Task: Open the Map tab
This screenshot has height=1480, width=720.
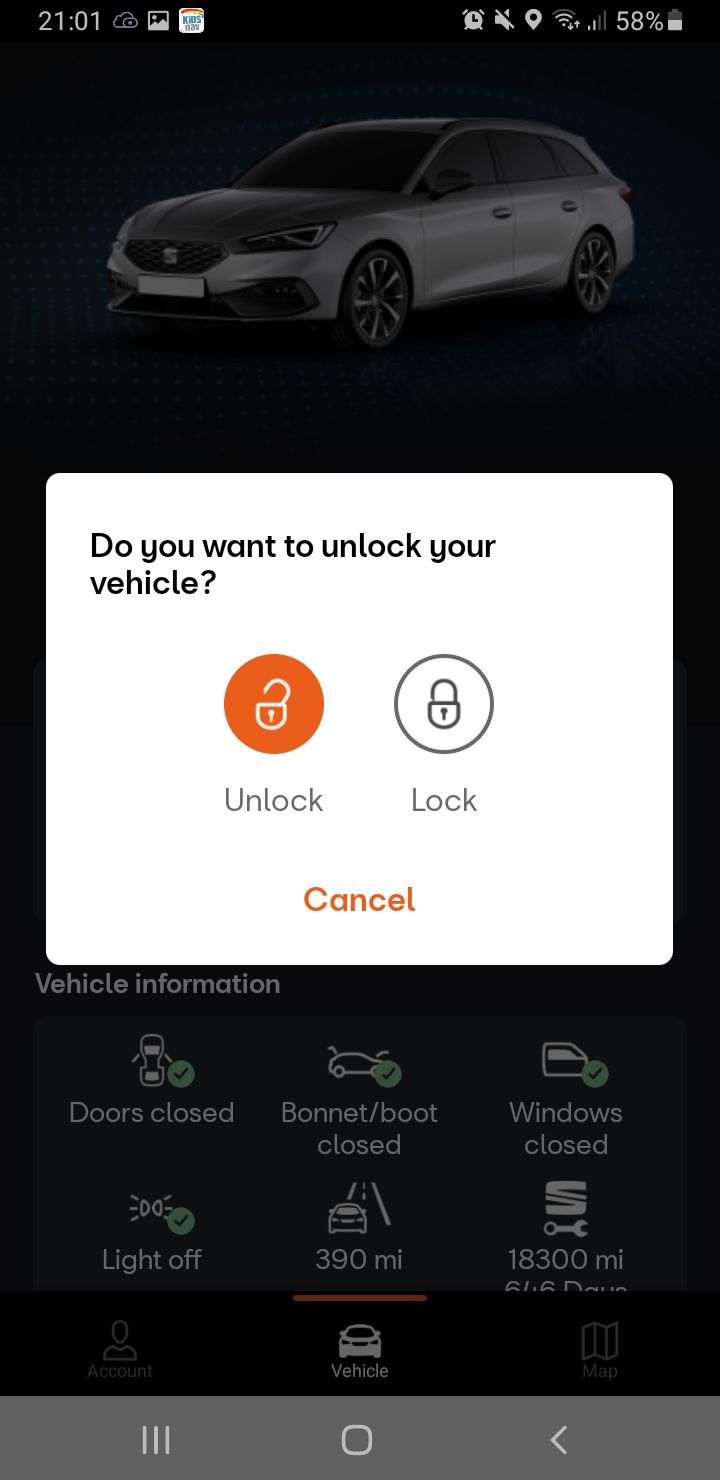Action: click(599, 1345)
